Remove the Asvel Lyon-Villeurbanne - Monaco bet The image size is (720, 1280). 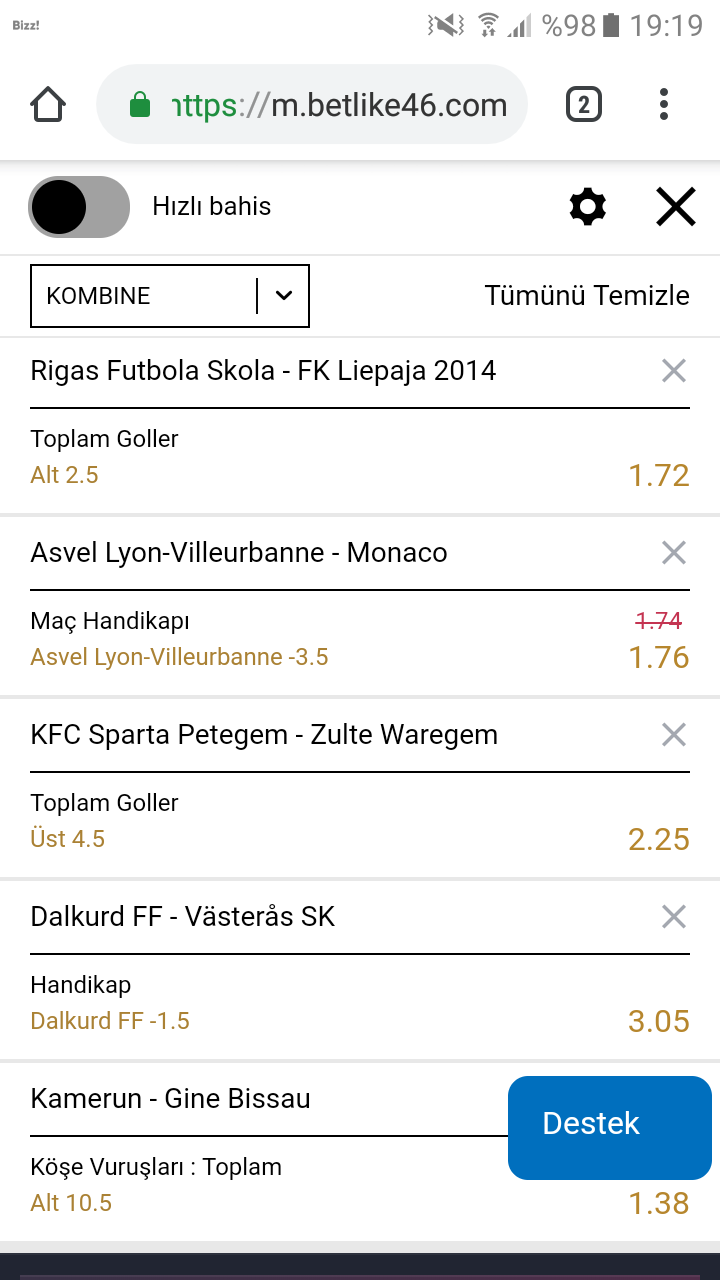tap(674, 553)
